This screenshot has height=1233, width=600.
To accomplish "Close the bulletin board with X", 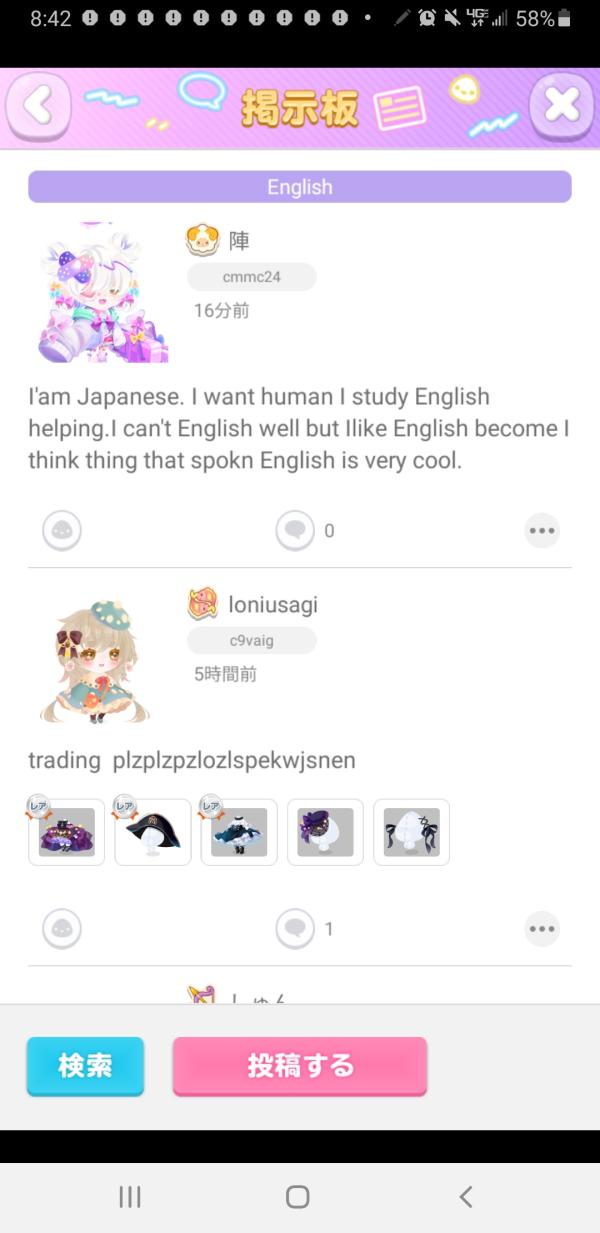I will [561, 106].
